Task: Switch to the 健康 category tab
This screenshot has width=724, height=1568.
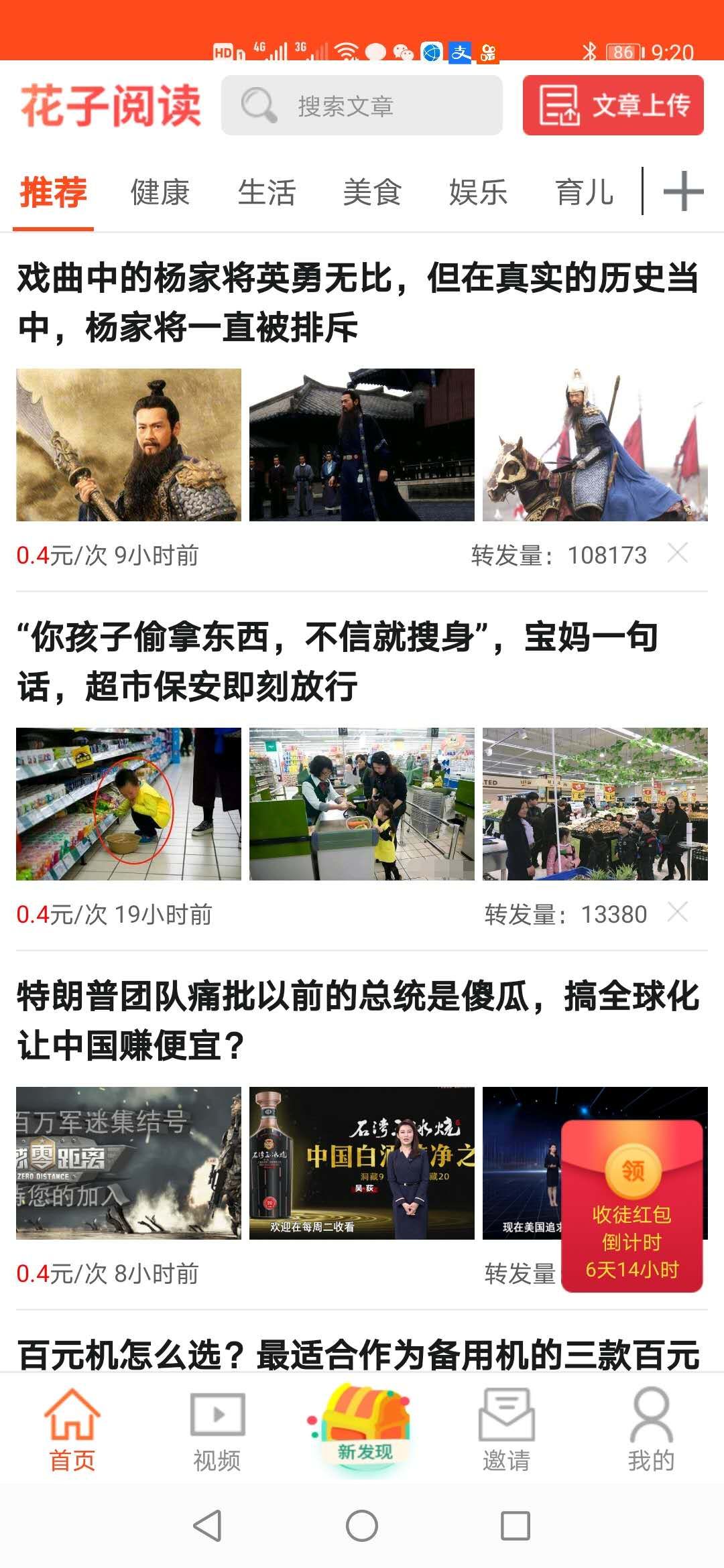Action: [160, 193]
